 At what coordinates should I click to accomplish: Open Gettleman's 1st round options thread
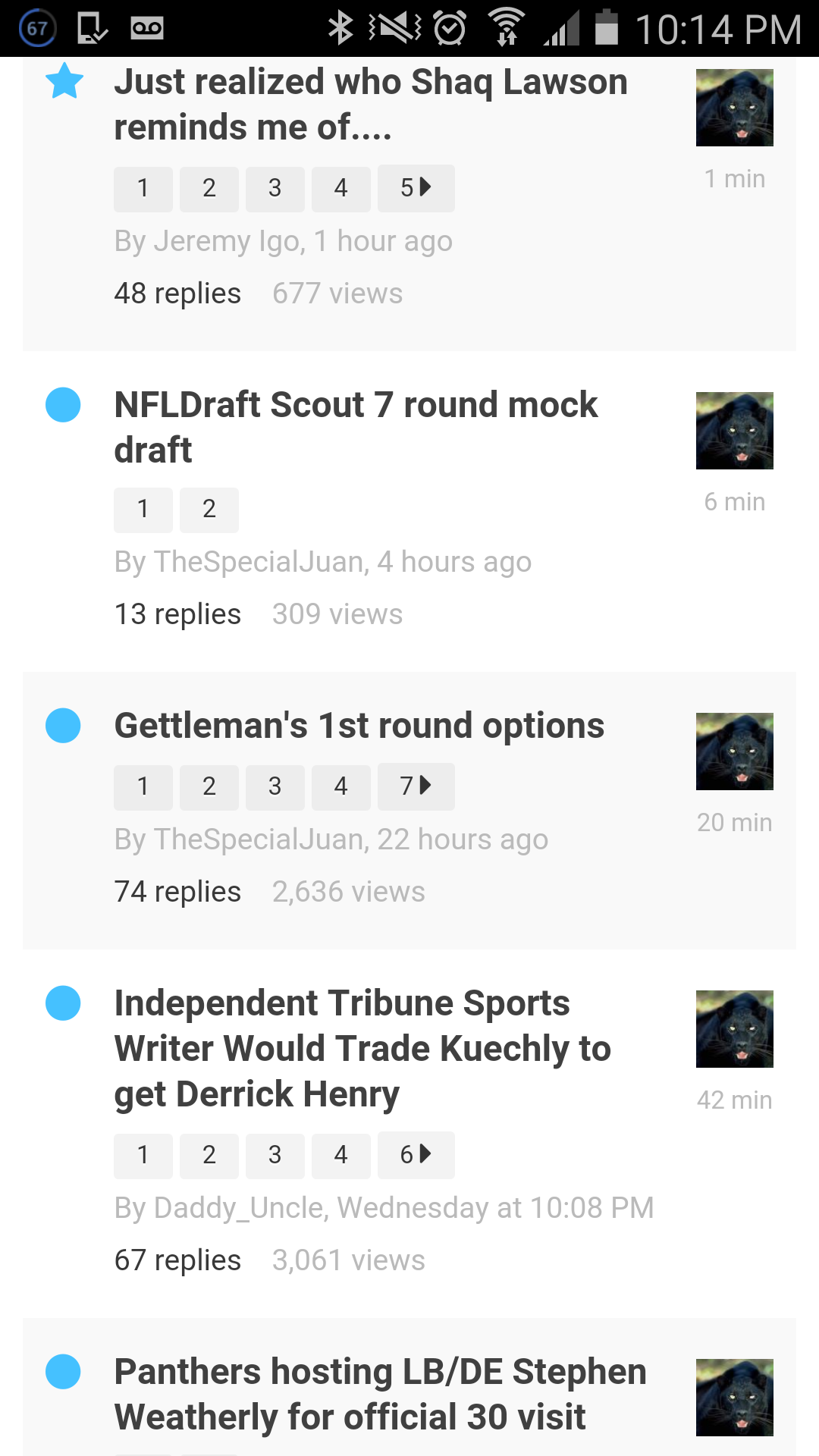click(x=359, y=726)
